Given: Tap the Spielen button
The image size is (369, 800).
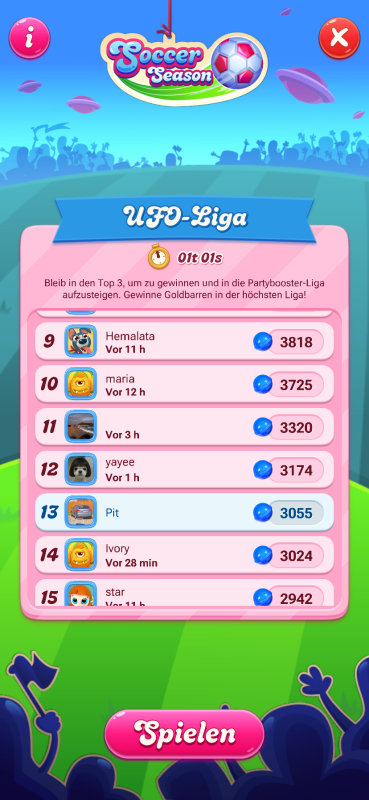Looking at the screenshot, I should pyautogui.click(x=184, y=734).
